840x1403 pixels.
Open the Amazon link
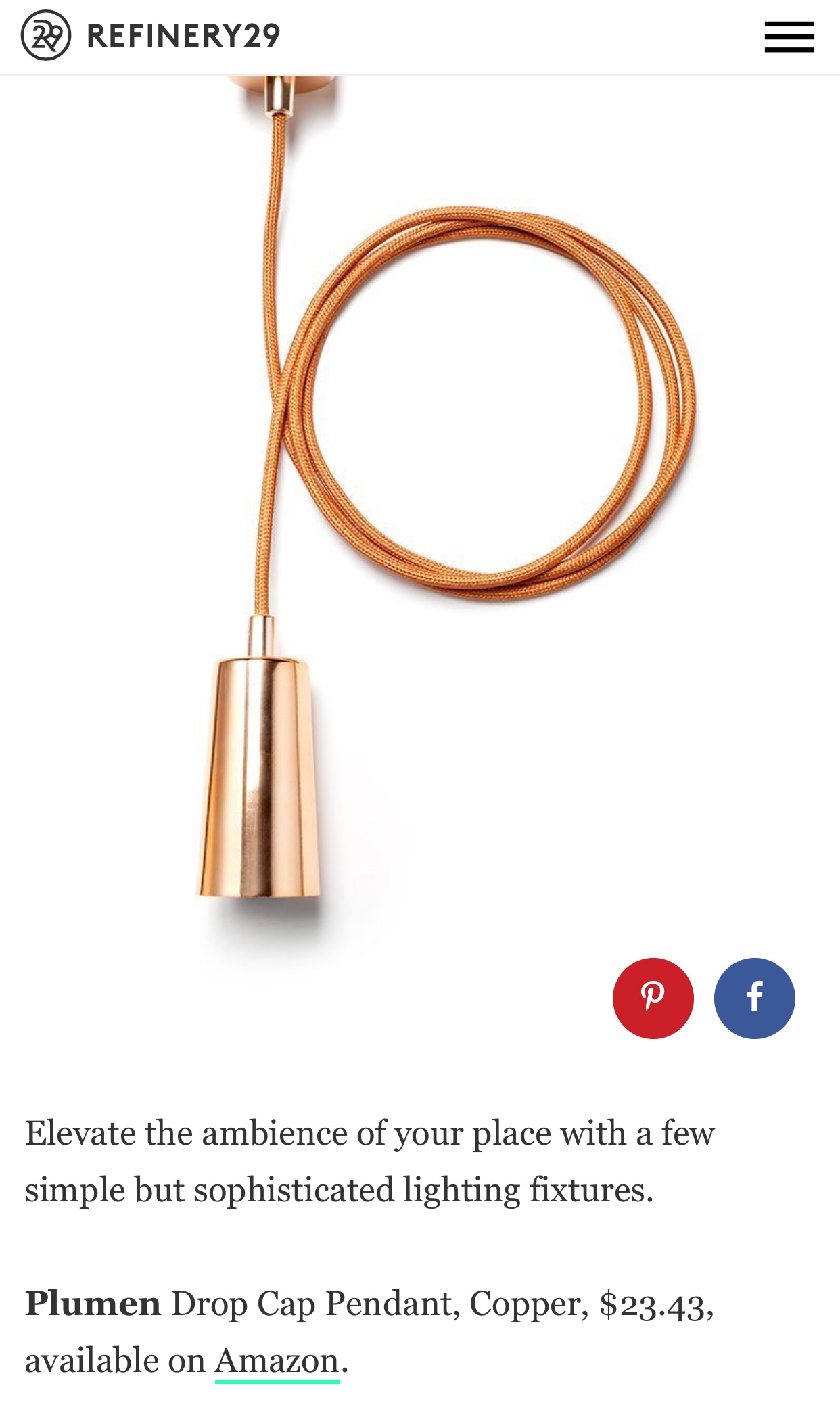tap(277, 1360)
